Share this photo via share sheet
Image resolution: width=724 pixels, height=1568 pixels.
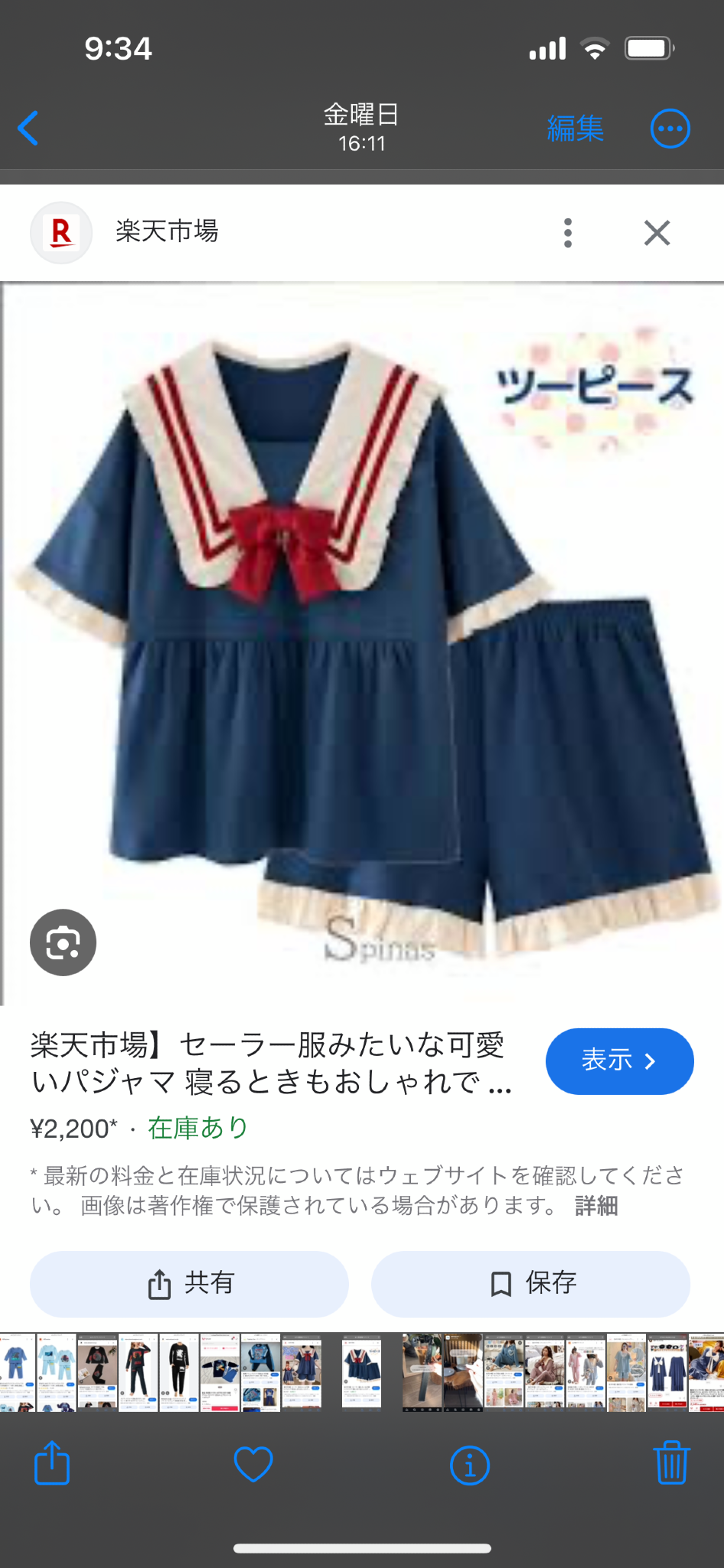point(52,1464)
